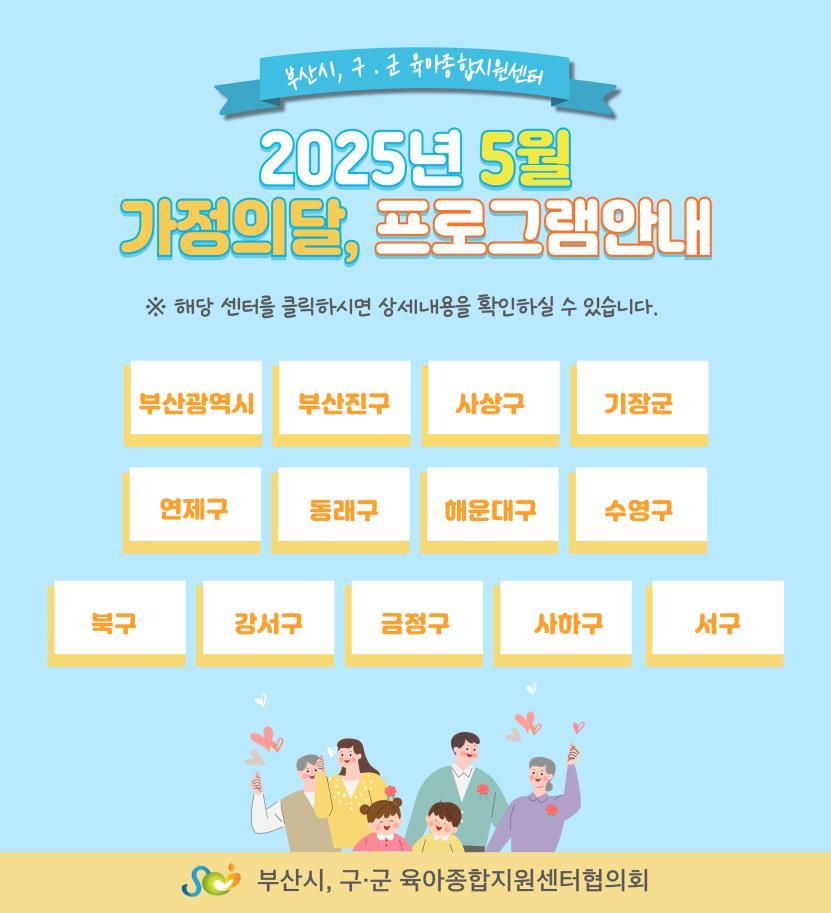View 기장군 center program details
831x913 pixels.
pyautogui.click(x=639, y=403)
